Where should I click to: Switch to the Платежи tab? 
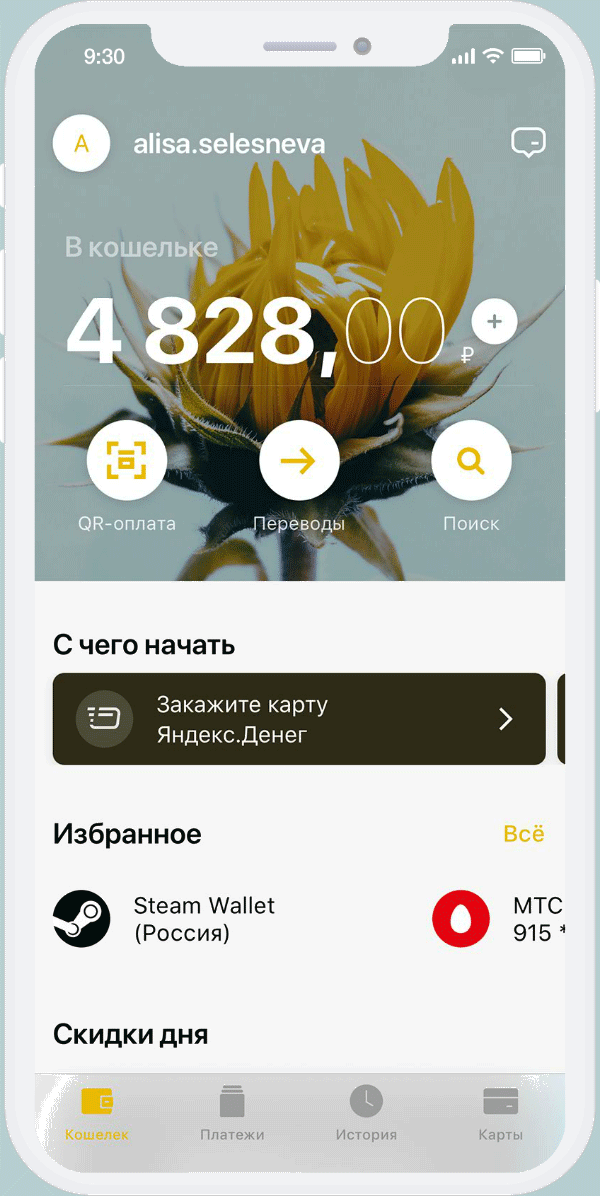pos(232,1115)
